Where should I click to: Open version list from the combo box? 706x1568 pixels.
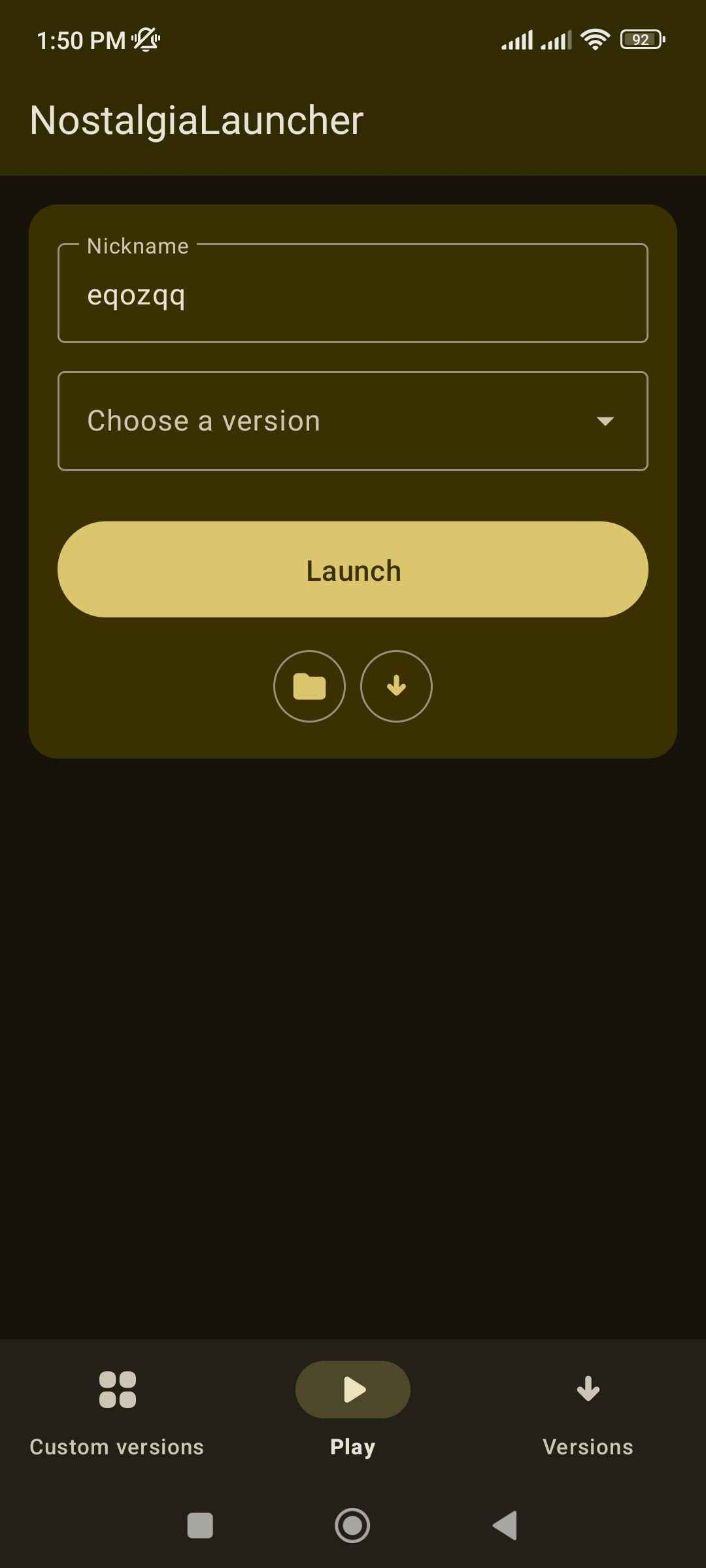353,421
